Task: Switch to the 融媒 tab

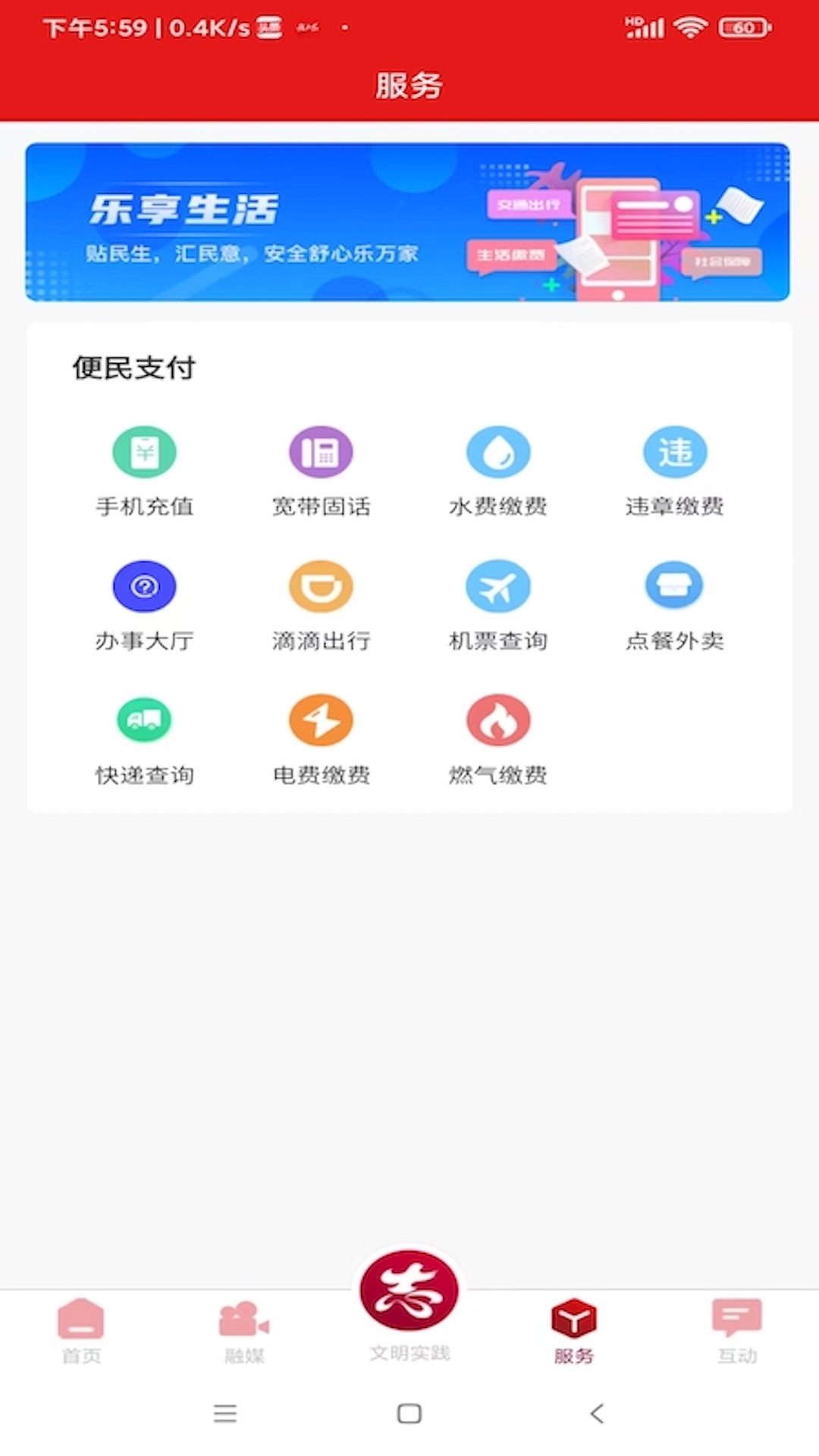Action: [244, 1331]
